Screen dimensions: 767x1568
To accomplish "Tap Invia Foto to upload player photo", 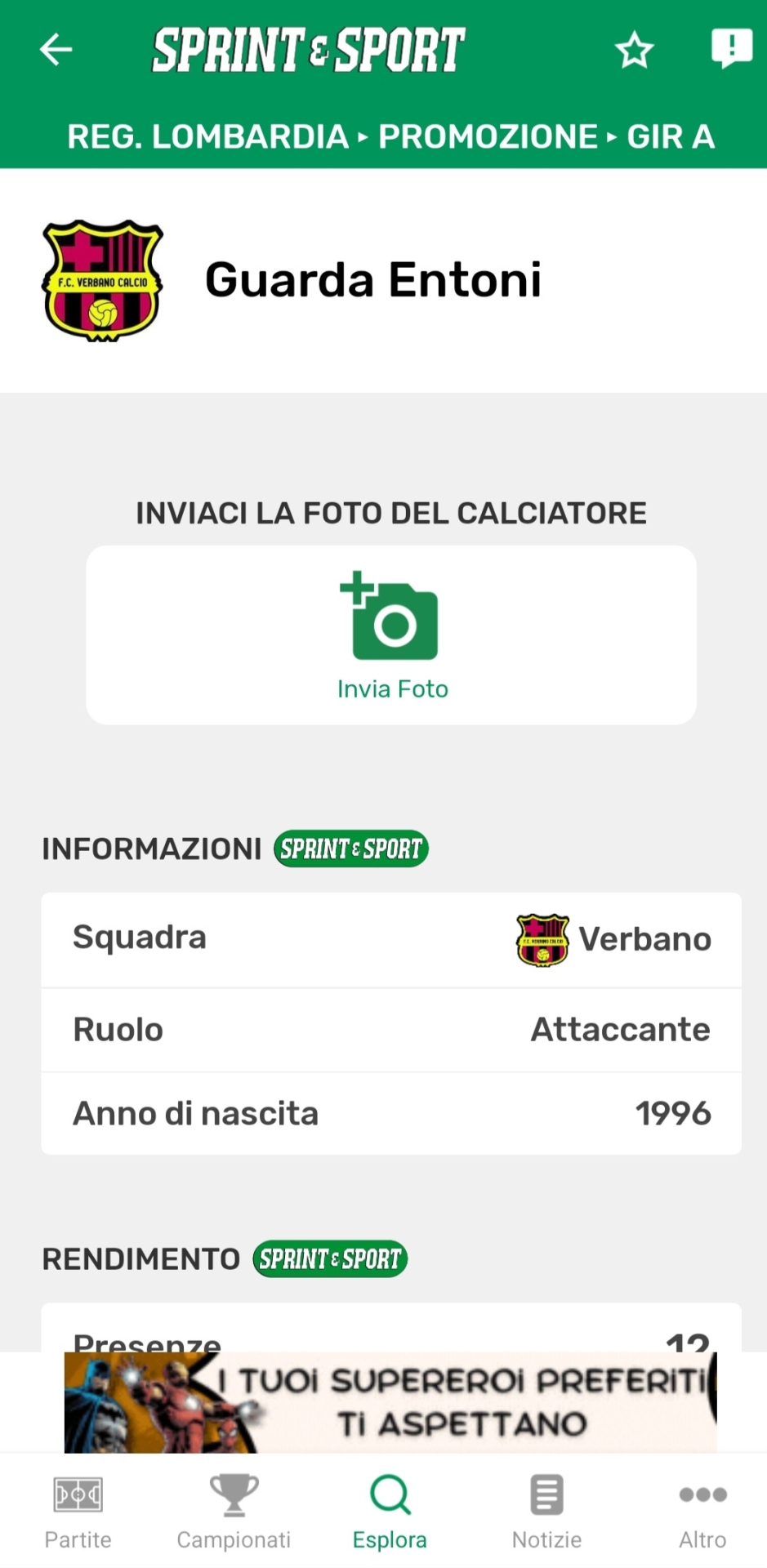I will click(x=391, y=635).
